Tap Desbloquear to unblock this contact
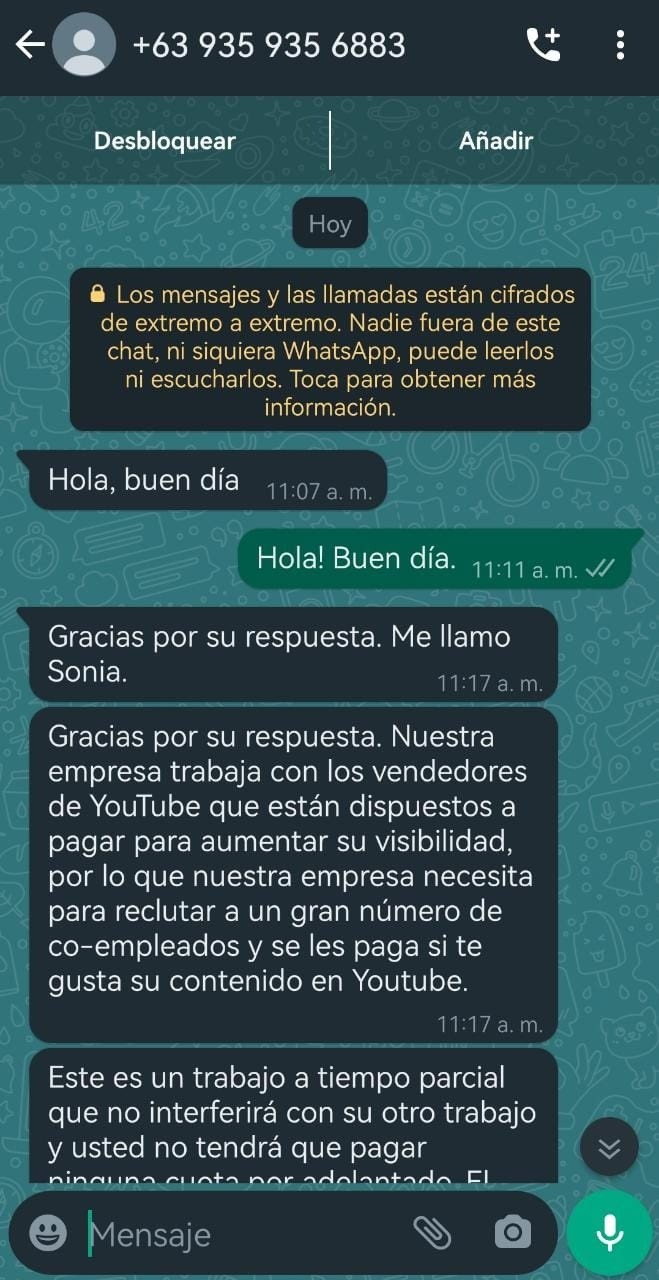Image resolution: width=659 pixels, height=1280 pixels. [165, 141]
